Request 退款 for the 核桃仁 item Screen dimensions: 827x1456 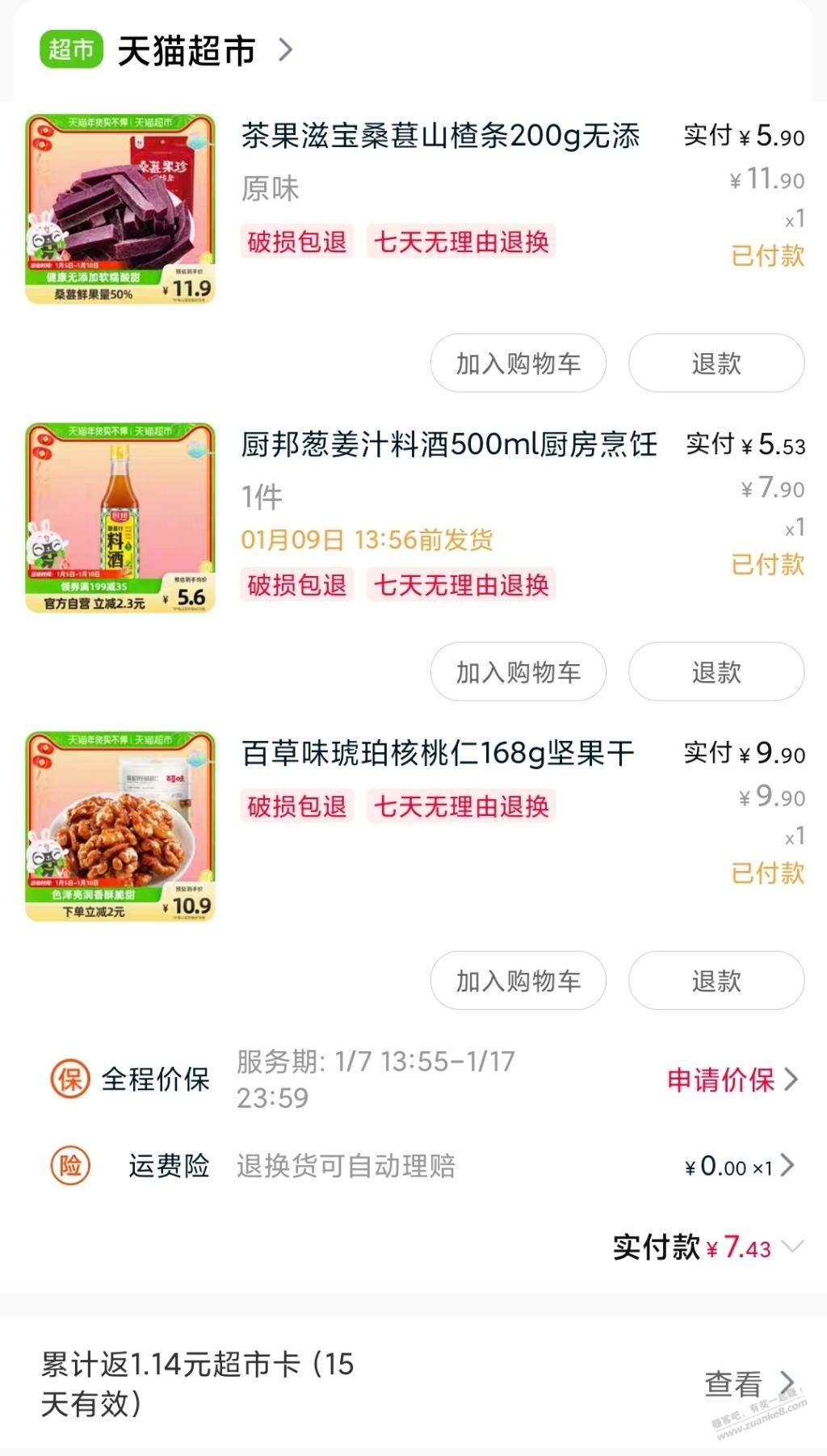(716, 981)
